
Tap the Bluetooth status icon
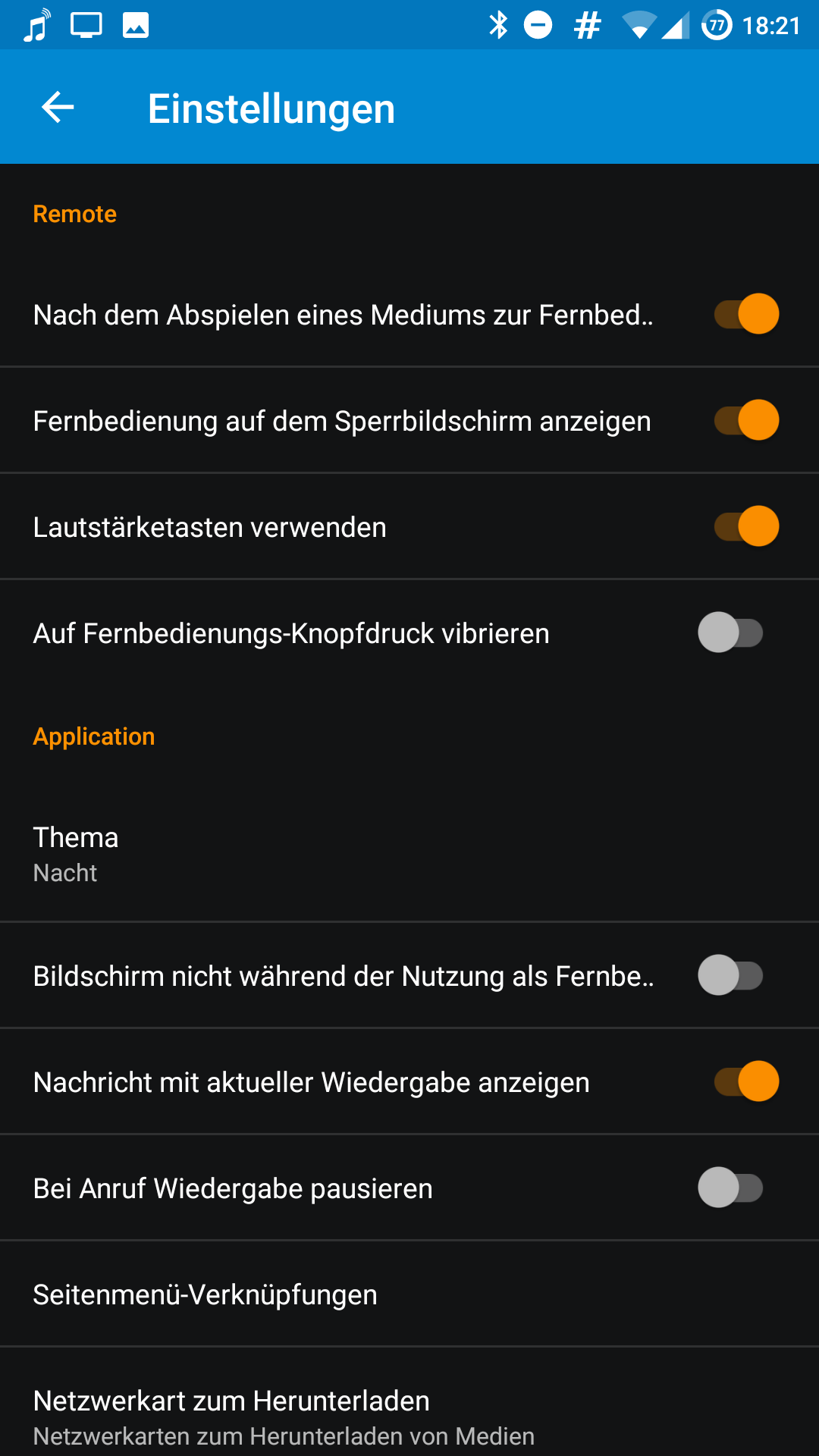tap(498, 24)
